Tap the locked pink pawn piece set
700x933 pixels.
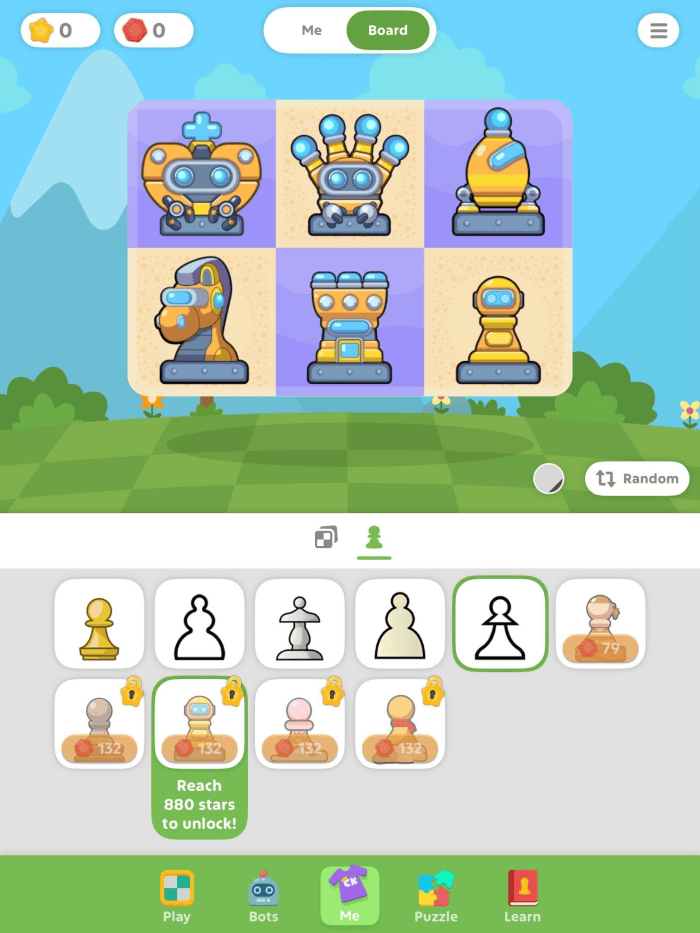[299, 723]
